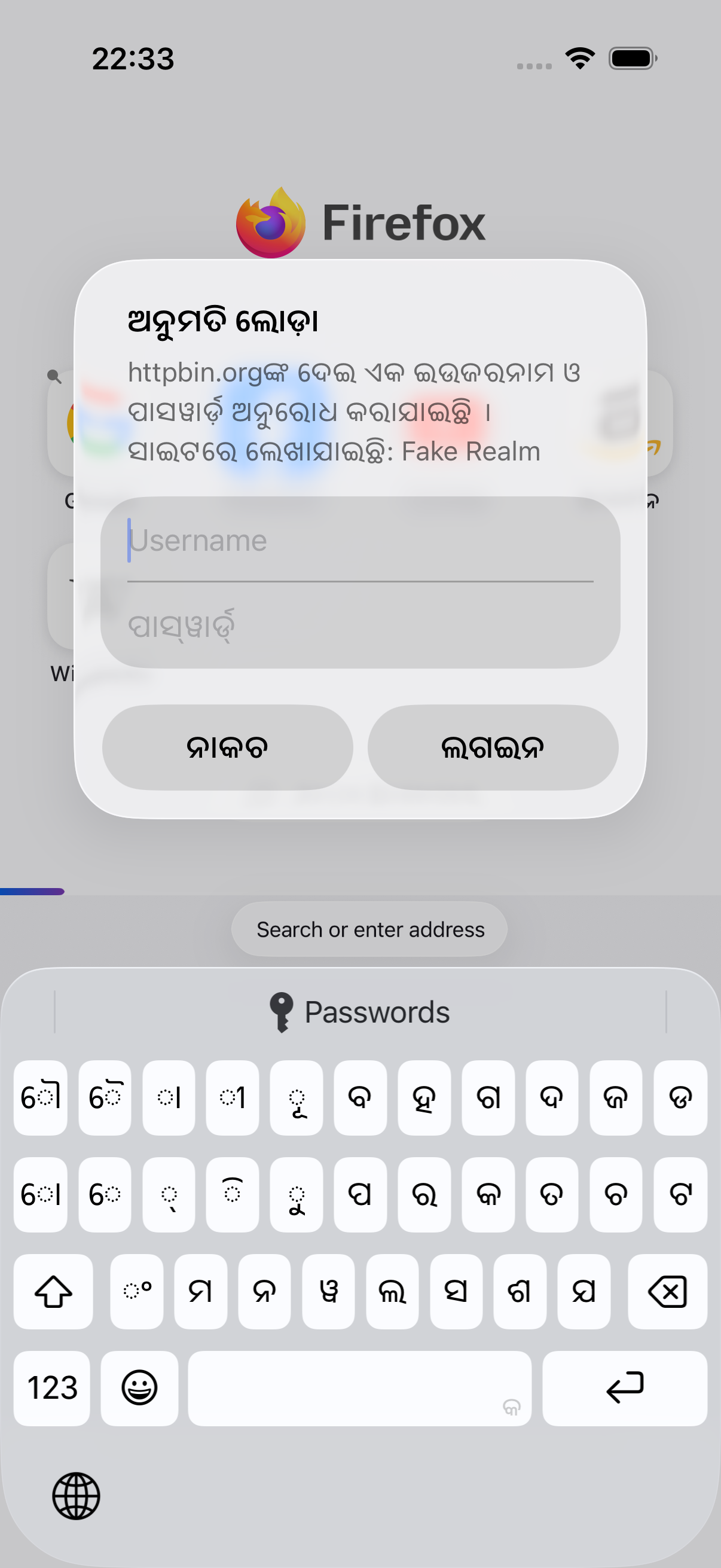This screenshot has width=721, height=1568.
Task: Tap the Search or enter address bar
Action: click(x=369, y=929)
